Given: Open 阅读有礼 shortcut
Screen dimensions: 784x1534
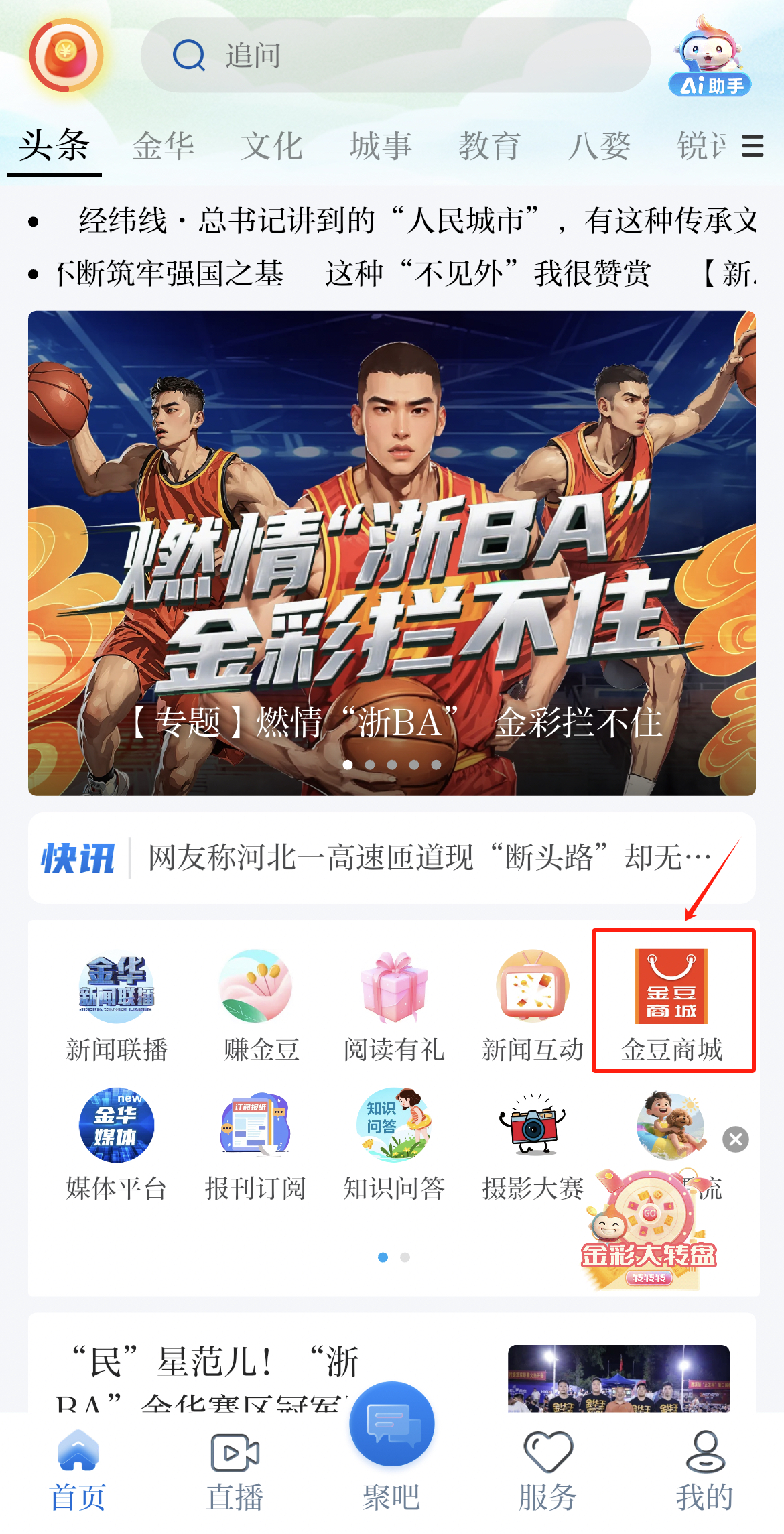Looking at the screenshot, I should [x=394, y=1005].
